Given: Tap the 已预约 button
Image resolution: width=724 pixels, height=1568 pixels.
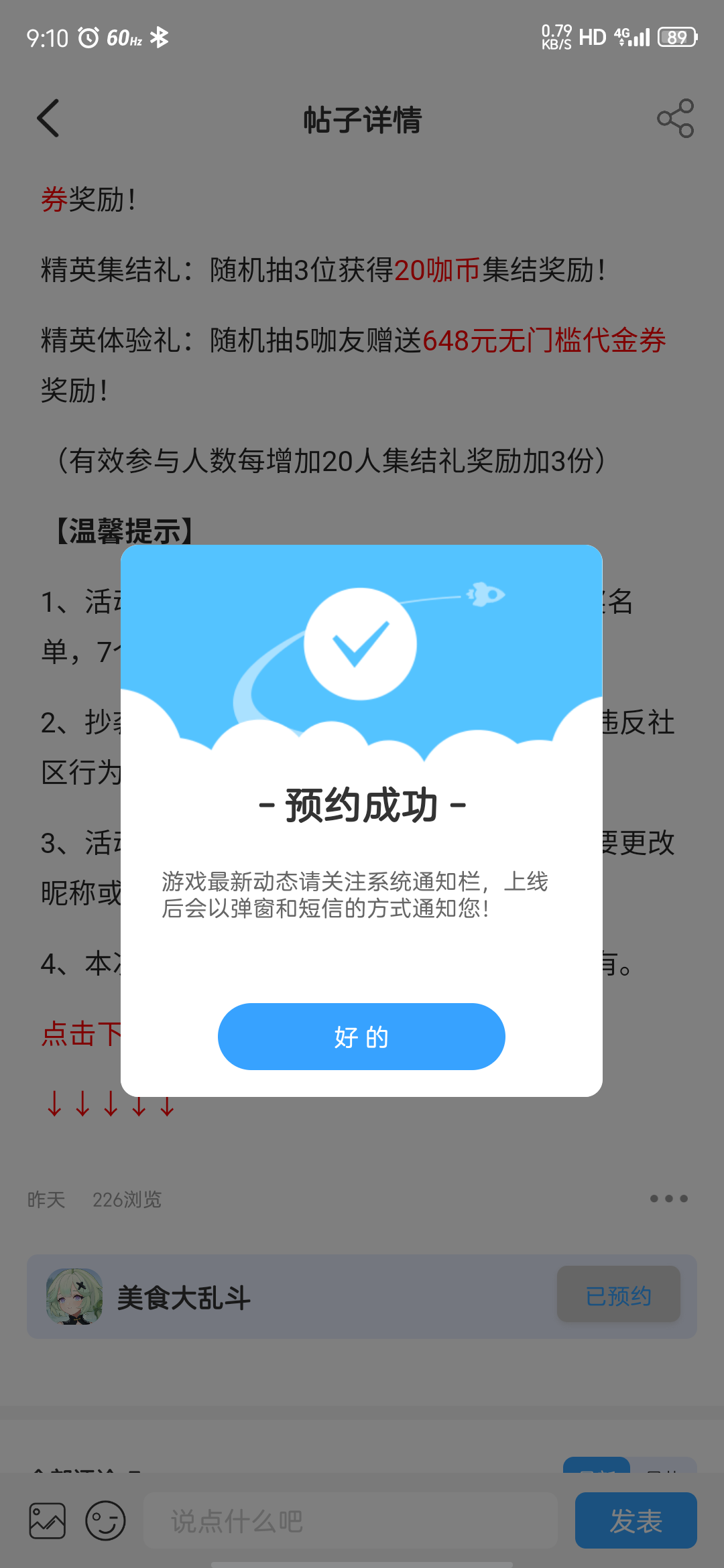Looking at the screenshot, I should (x=618, y=1295).
